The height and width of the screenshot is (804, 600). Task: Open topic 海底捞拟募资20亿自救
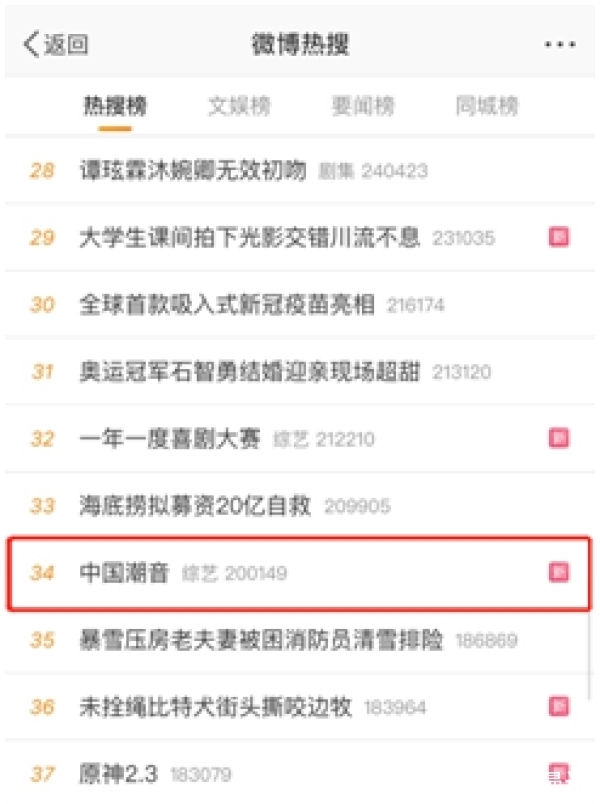point(193,505)
